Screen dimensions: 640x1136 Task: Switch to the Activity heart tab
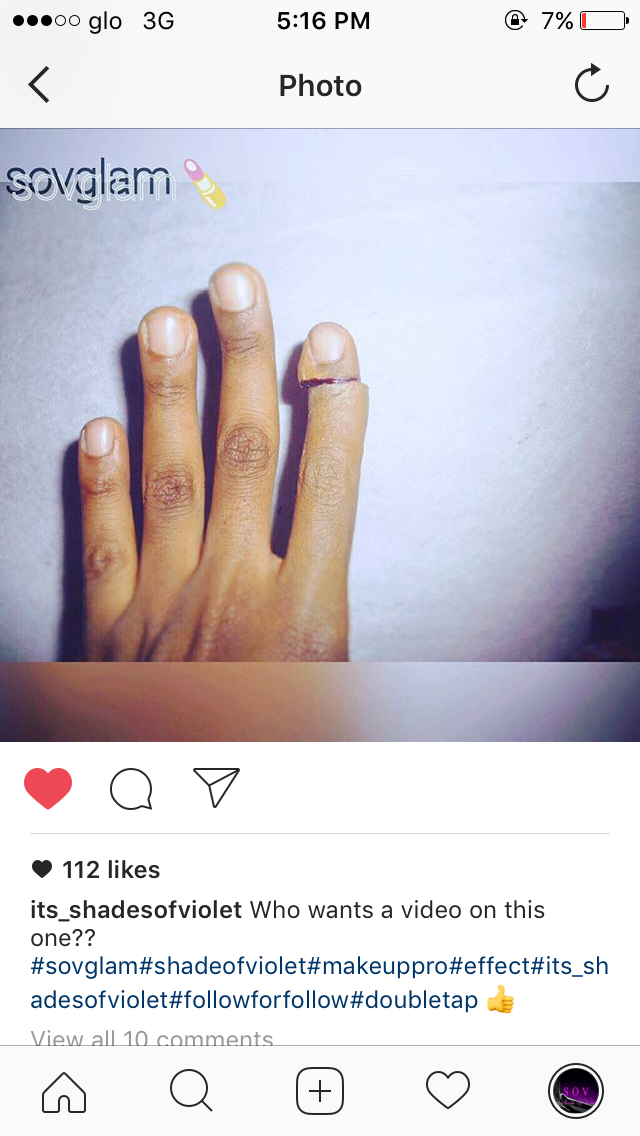447,1091
